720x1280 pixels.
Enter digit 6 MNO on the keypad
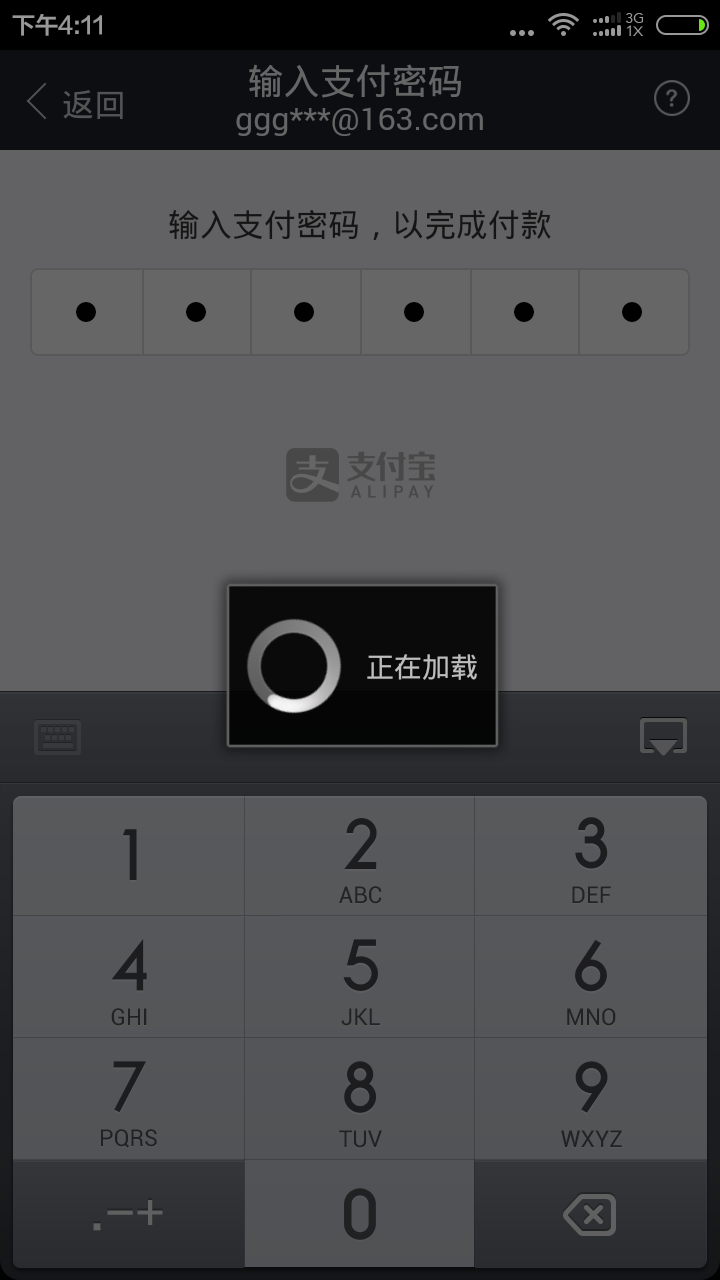590,977
